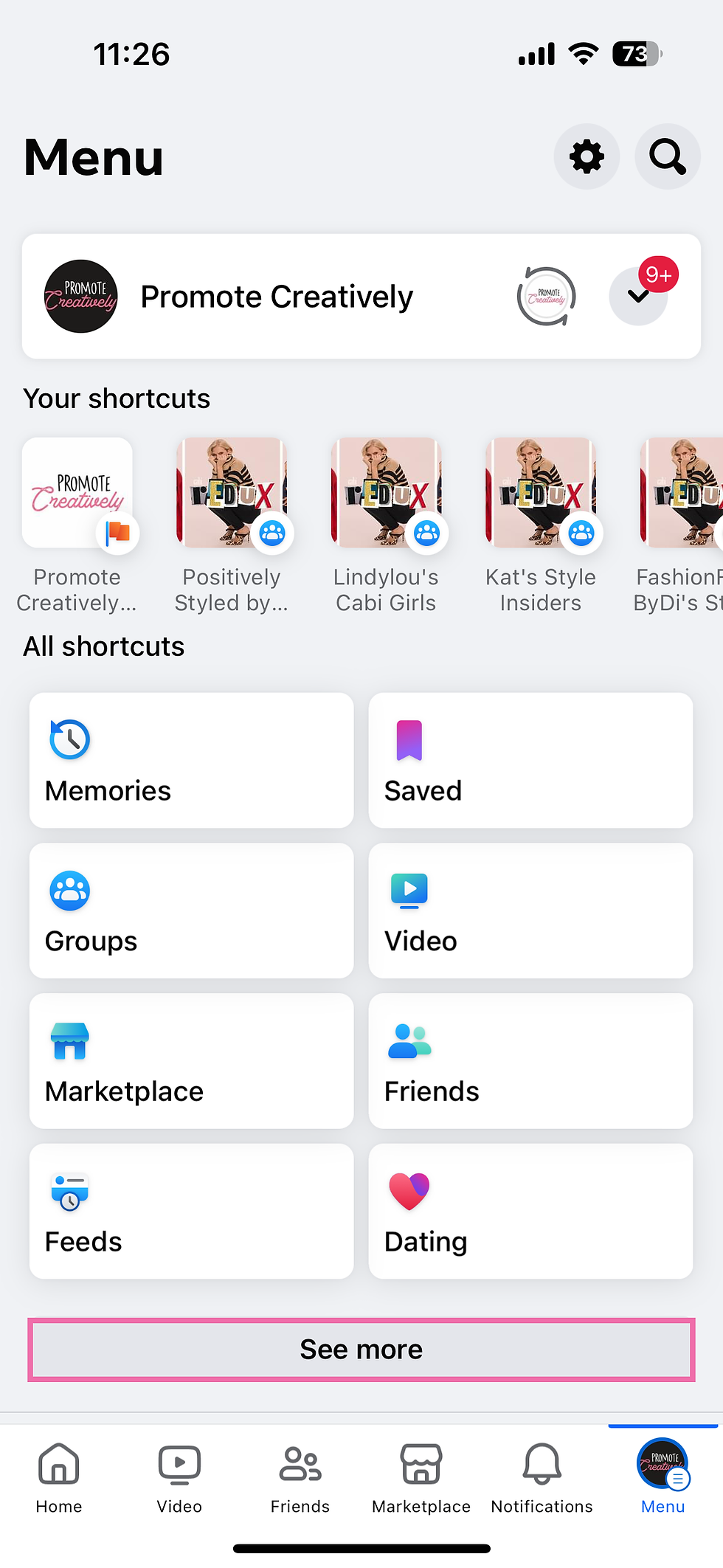The image size is (723, 1568).
Task: Open Kat's Style Insiders shortcut
Action: click(541, 524)
